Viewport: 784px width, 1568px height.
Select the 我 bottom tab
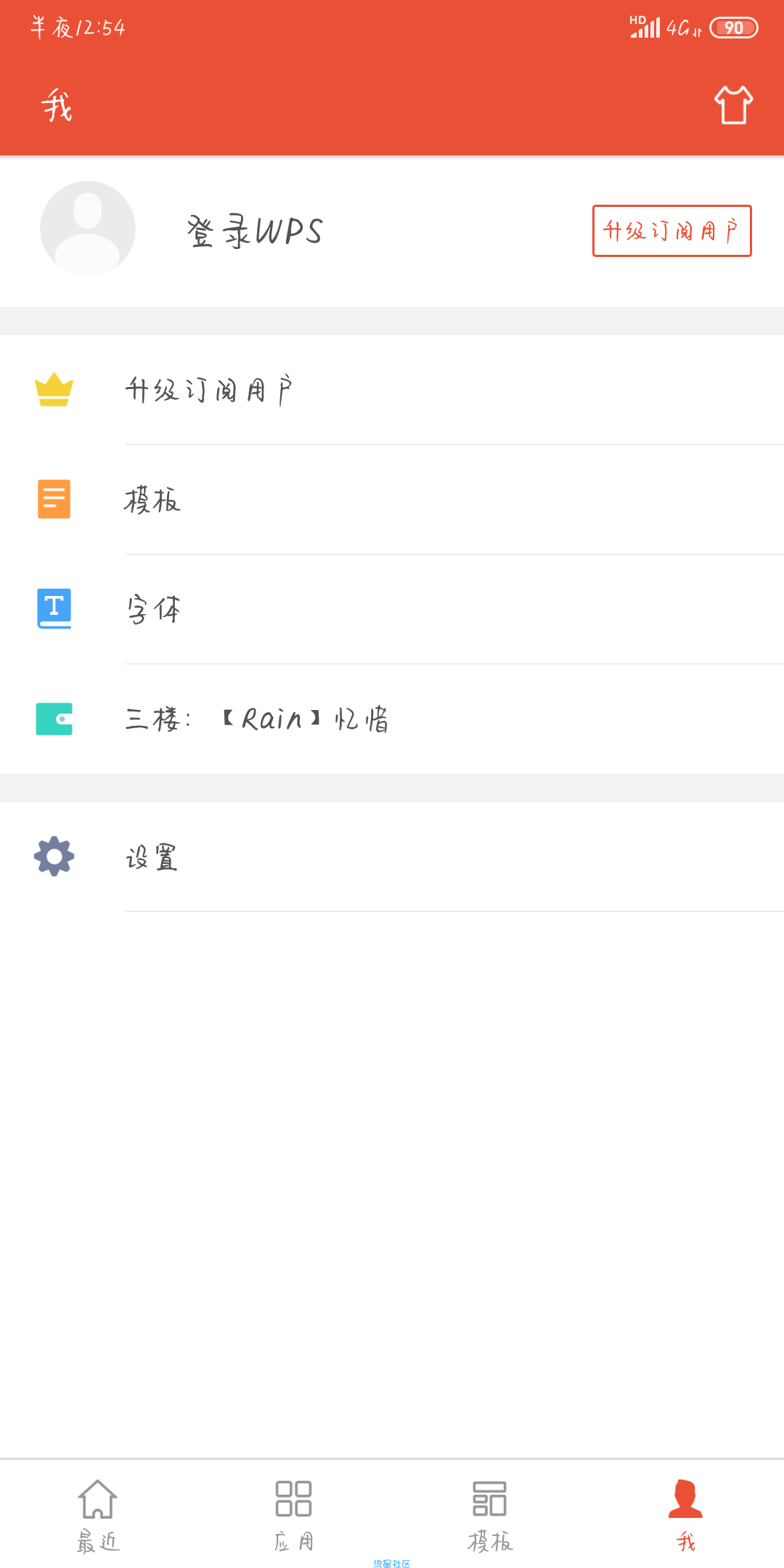(686, 1515)
